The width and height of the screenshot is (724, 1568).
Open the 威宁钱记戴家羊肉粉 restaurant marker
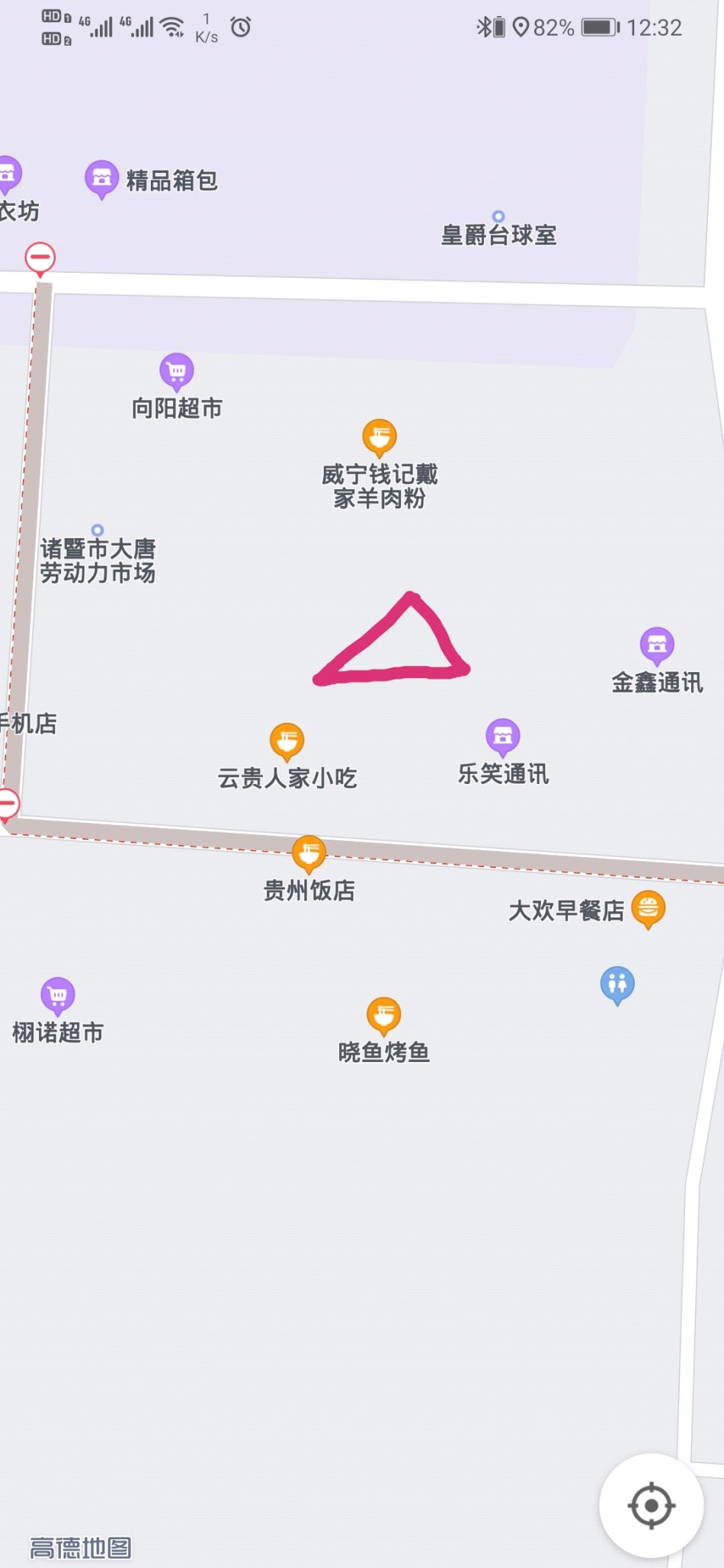(x=380, y=437)
